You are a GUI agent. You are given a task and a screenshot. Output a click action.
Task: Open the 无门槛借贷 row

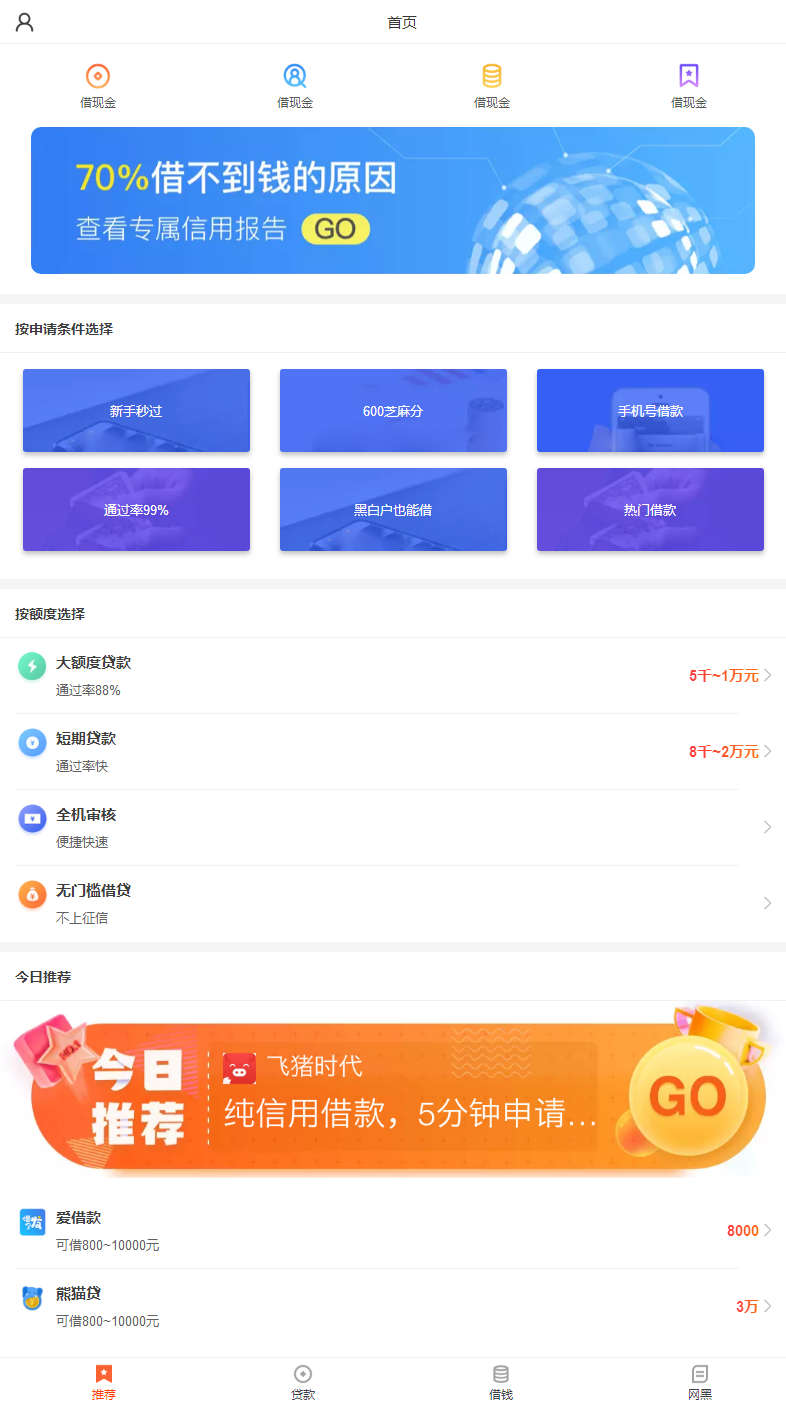click(392, 904)
